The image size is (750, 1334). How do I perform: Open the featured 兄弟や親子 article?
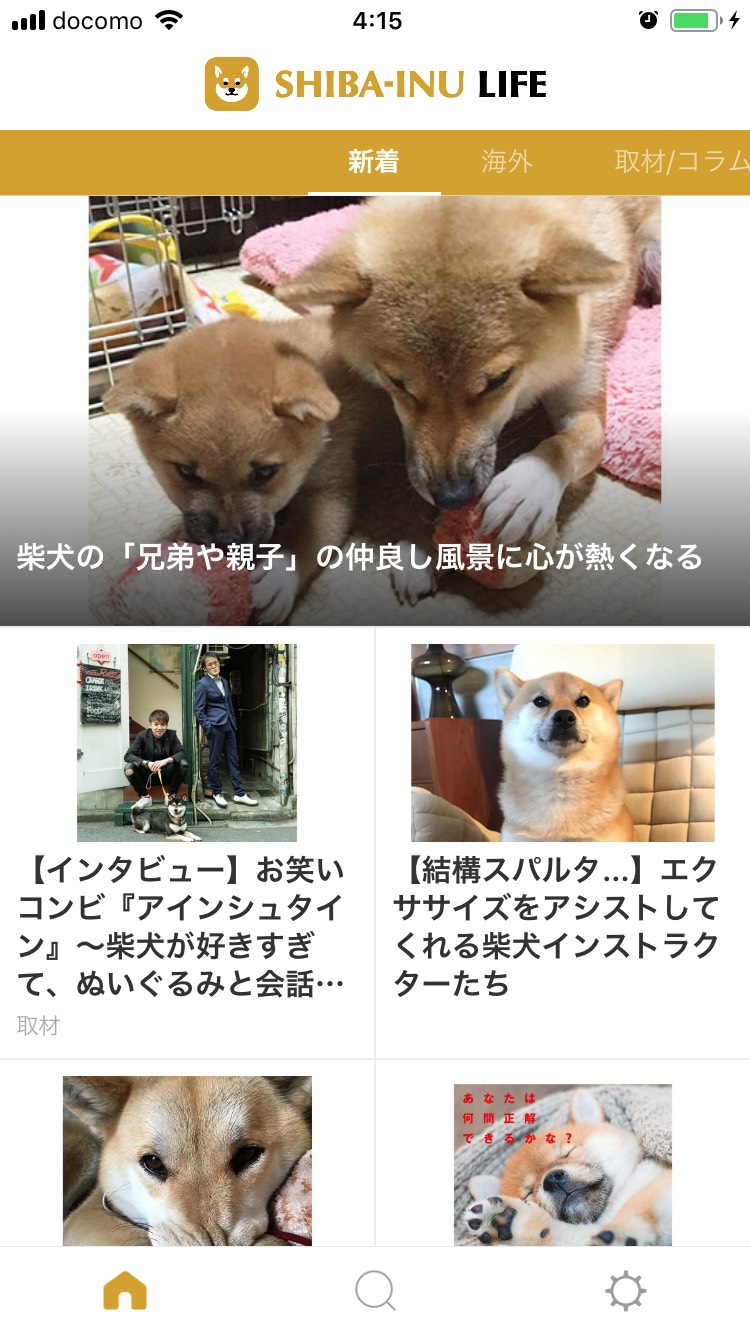tap(374, 412)
